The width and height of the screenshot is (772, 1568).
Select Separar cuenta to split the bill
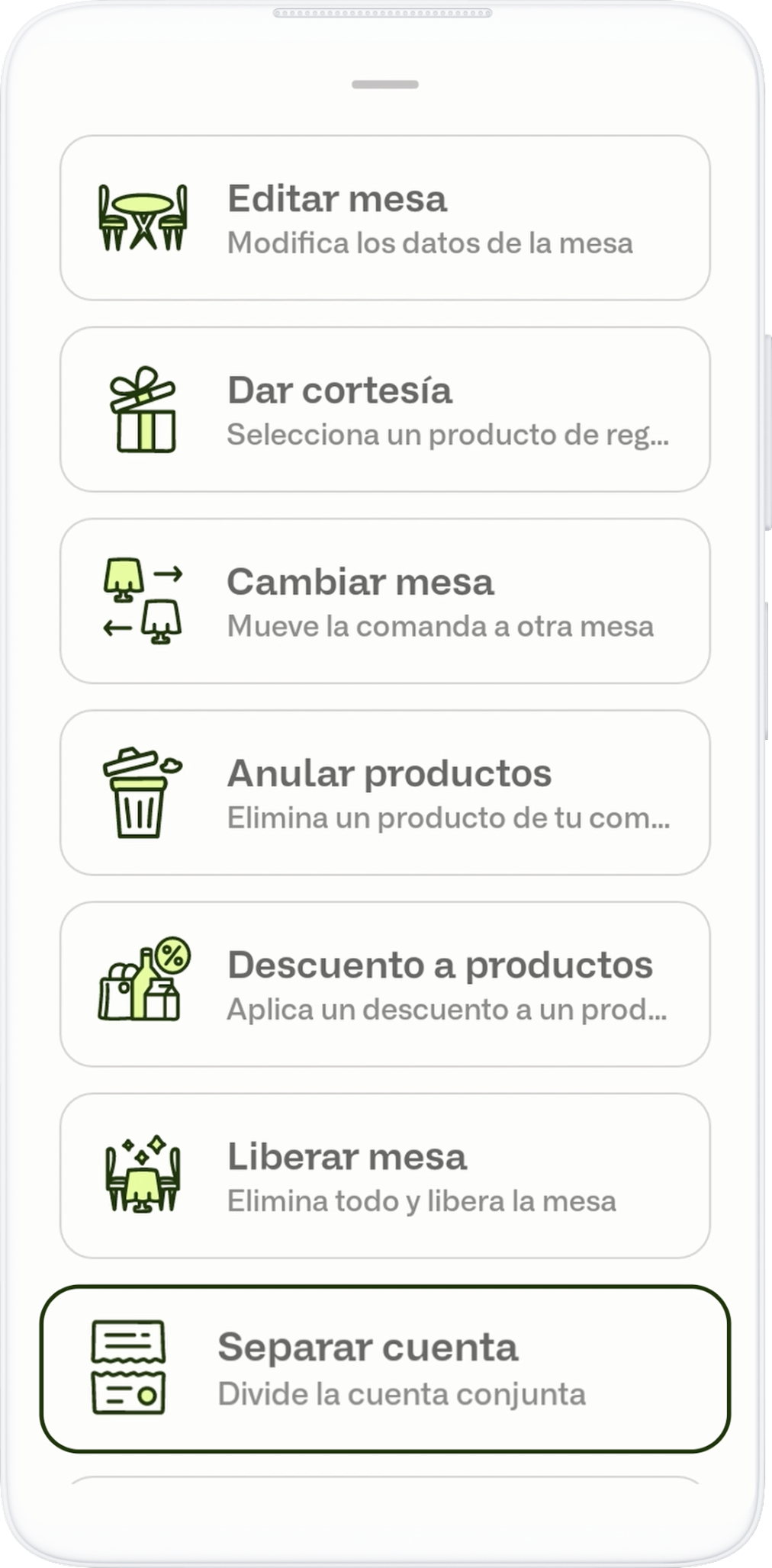385,1368
